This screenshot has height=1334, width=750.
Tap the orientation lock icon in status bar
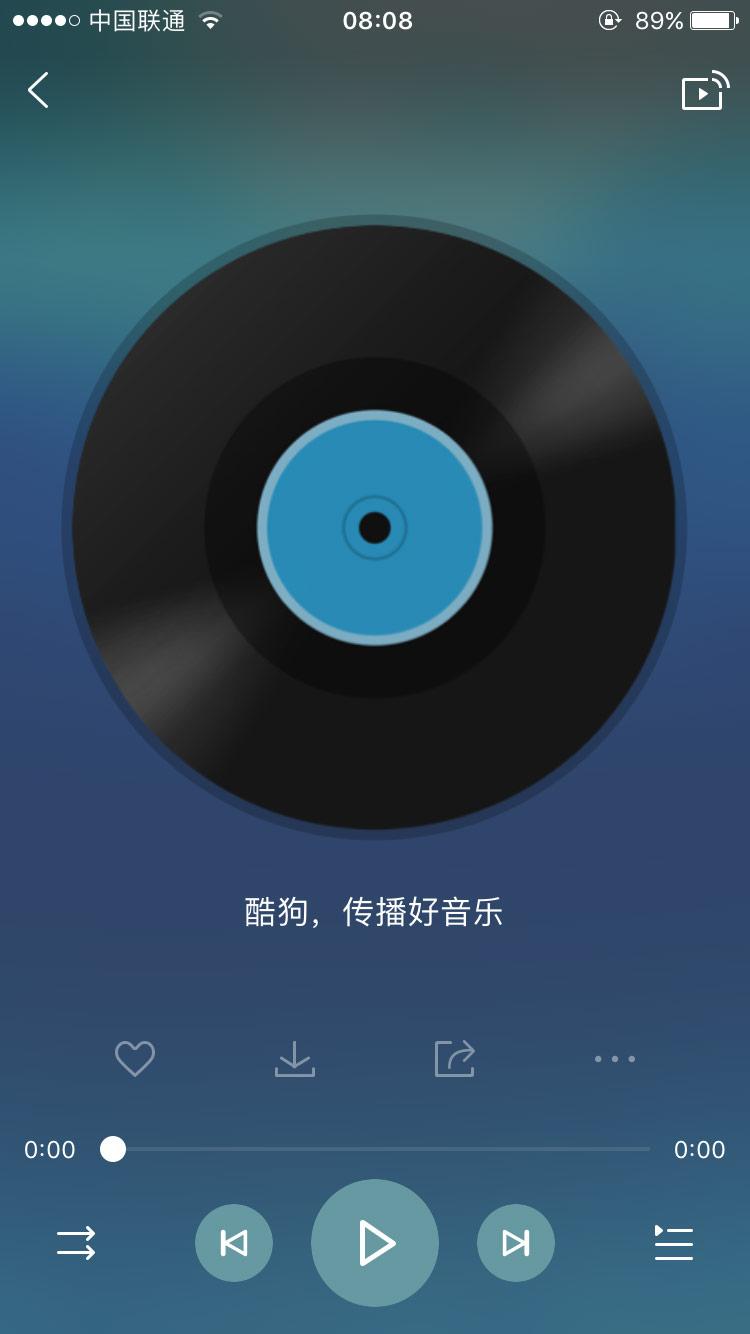point(608,20)
